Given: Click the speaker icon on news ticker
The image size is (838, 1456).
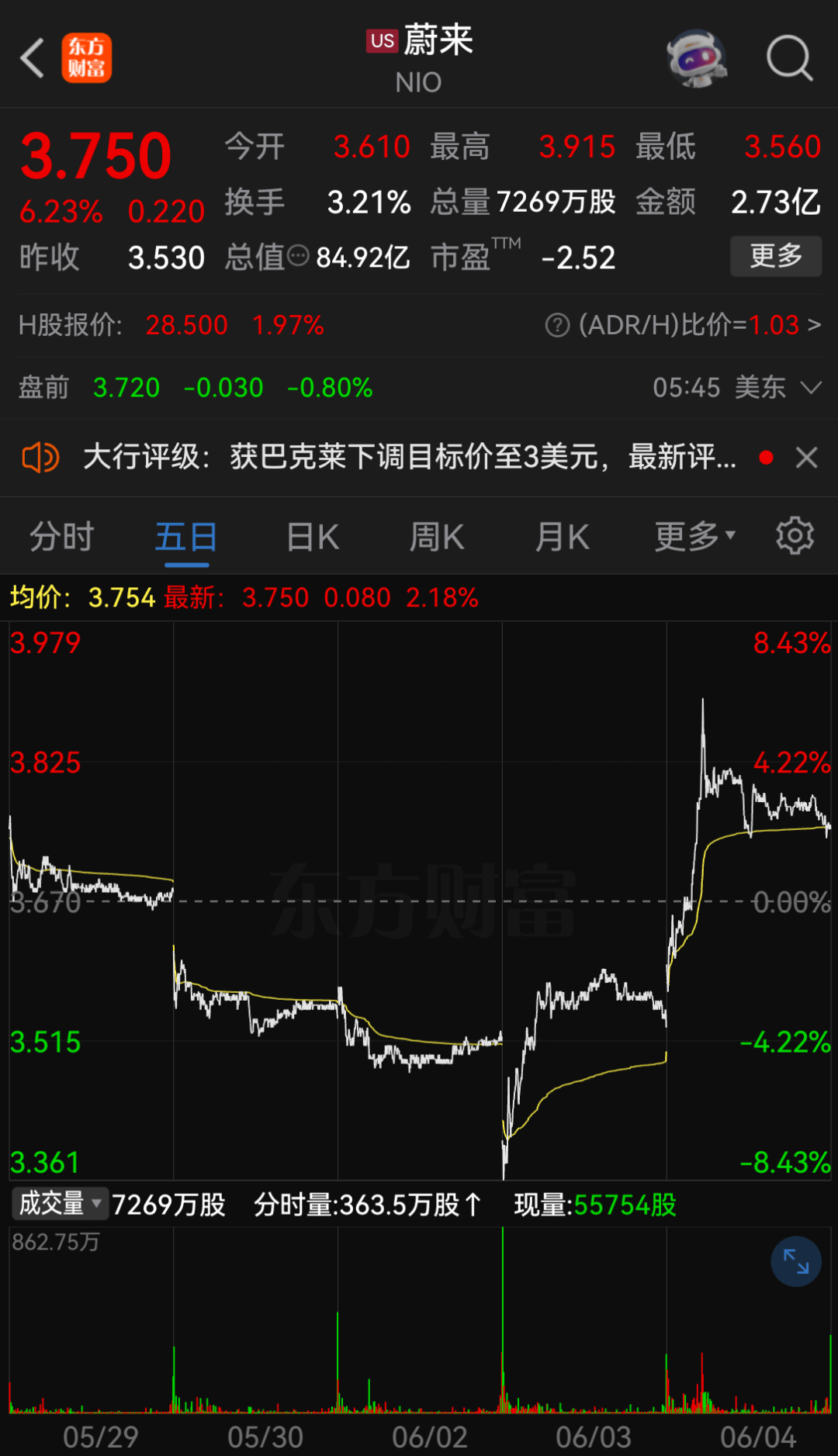Looking at the screenshot, I should pyautogui.click(x=40, y=458).
